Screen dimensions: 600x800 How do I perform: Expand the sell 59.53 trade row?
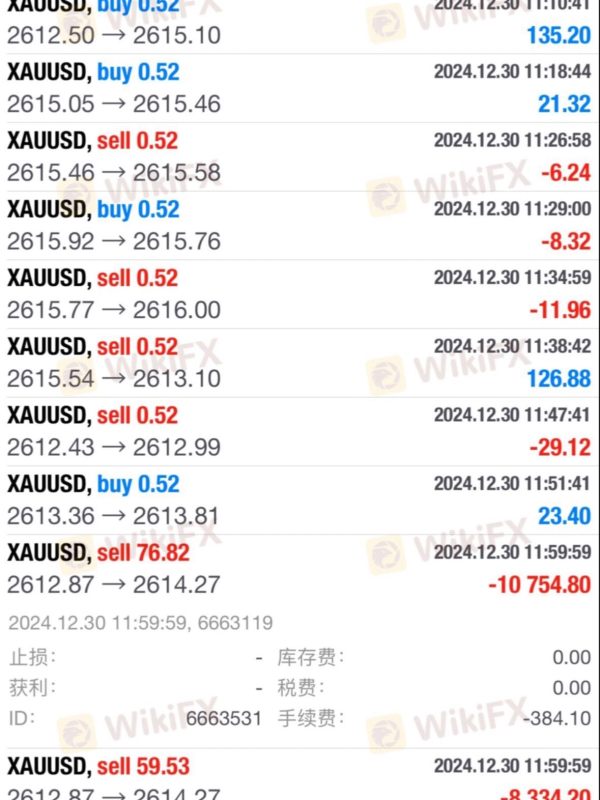[300, 778]
